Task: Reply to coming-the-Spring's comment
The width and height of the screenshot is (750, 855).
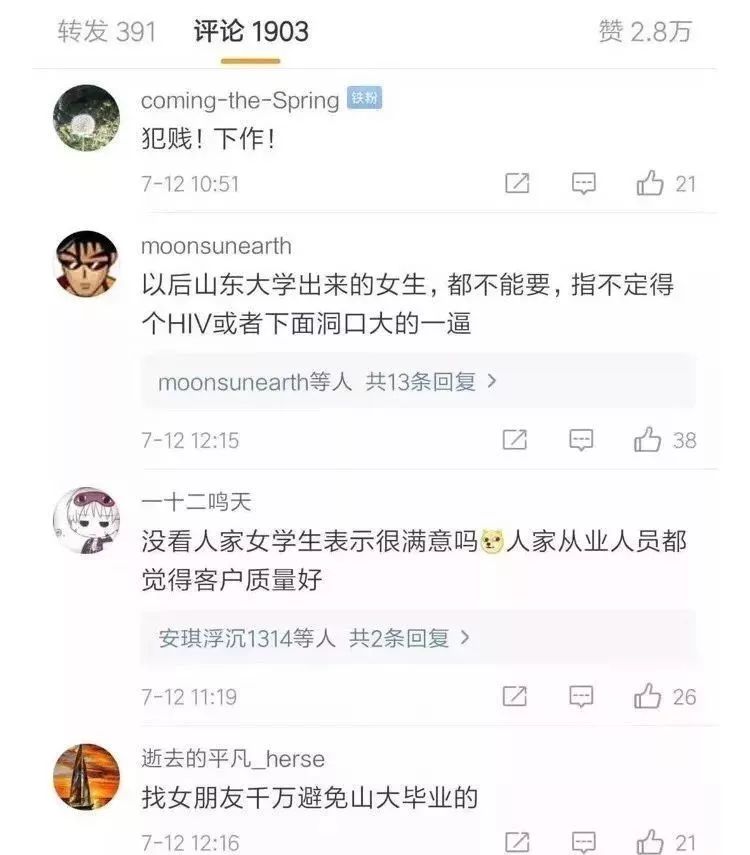Action: pos(583,184)
